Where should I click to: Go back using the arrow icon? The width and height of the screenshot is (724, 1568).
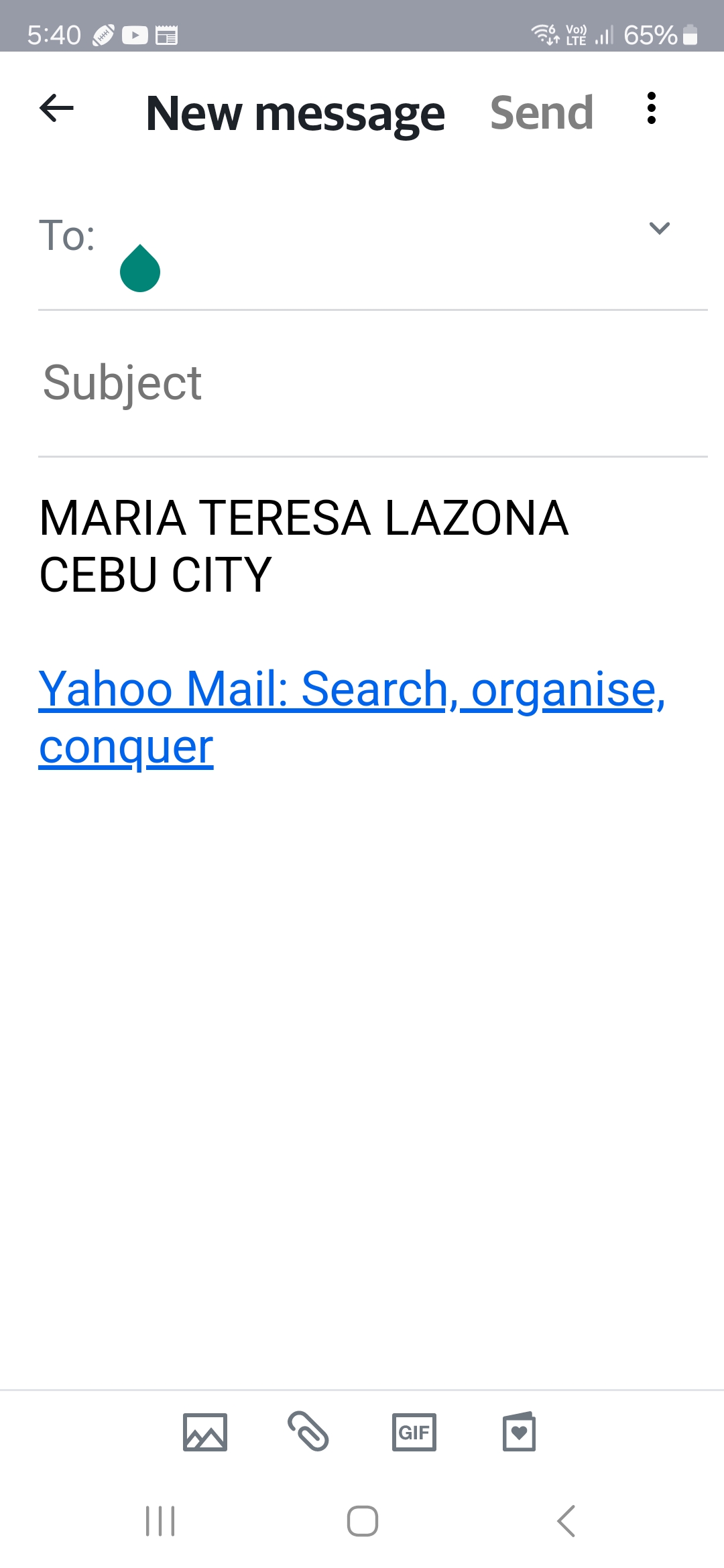[57, 109]
